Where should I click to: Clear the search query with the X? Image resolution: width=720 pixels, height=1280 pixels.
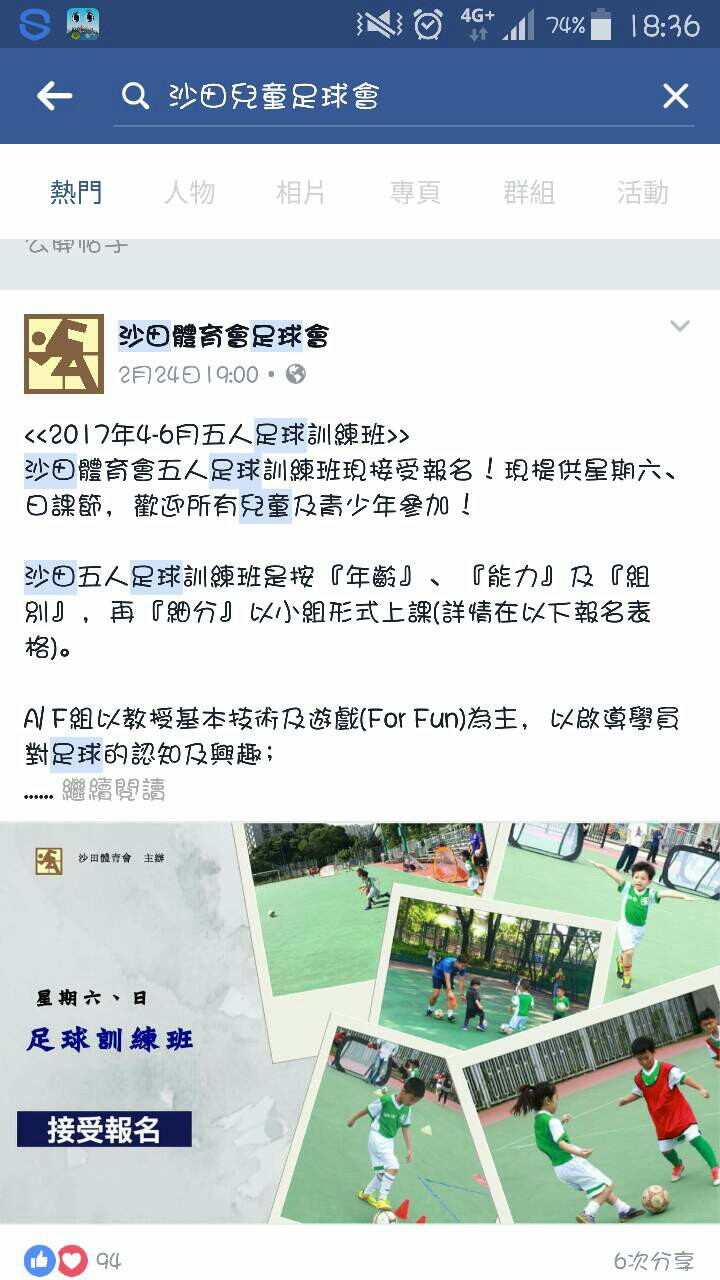(x=676, y=96)
